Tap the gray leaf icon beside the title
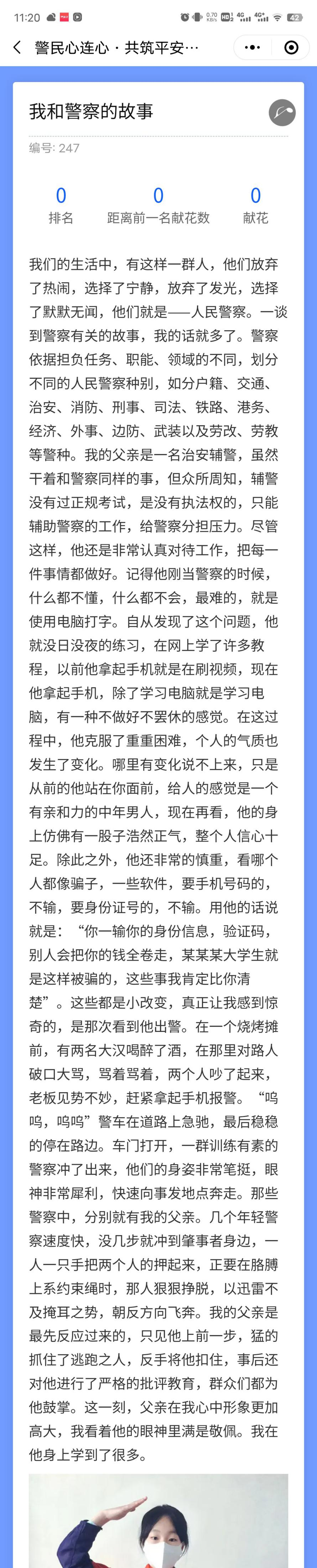Viewport: 317px width, 1568px height. [x=282, y=113]
